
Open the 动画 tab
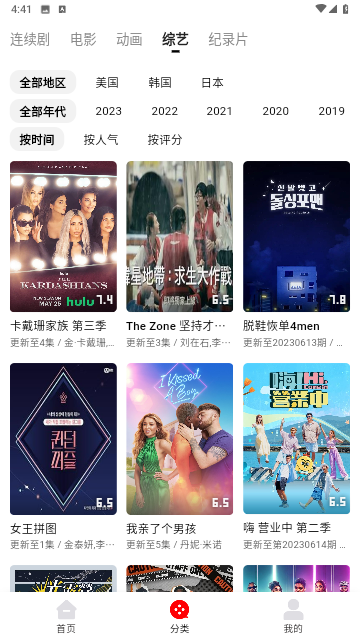pyautogui.click(x=129, y=40)
